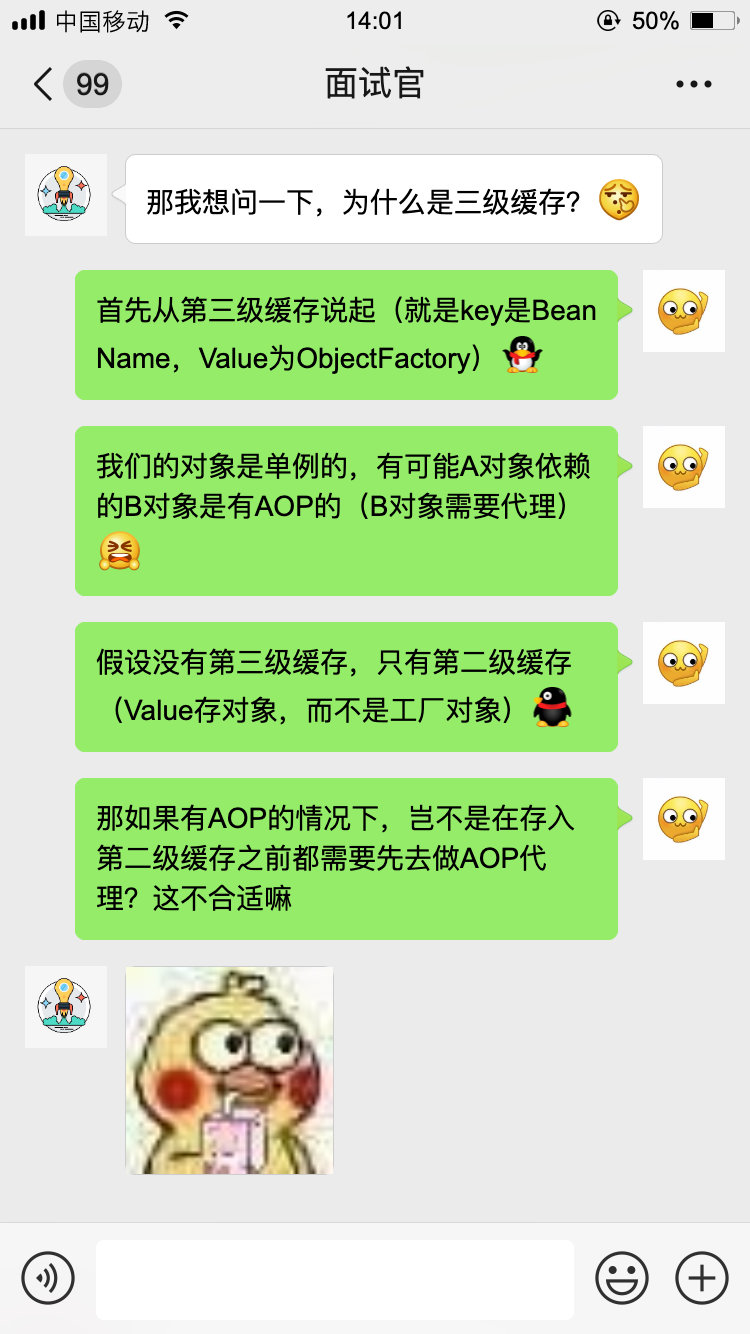Image resolution: width=750 pixels, height=1334 pixels.
Task: Open the plus attachments menu
Action: [702, 1278]
